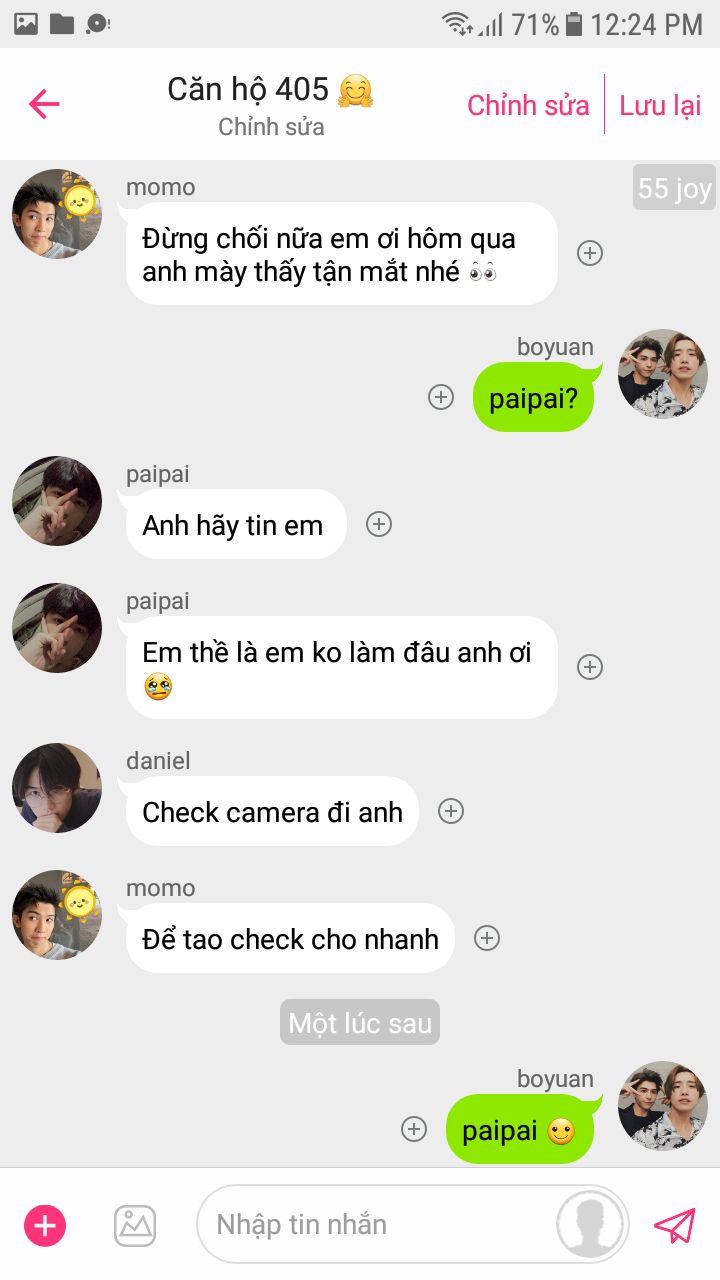This screenshot has width=720, height=1280.
Task: Insert a picture with the image icon
Action: (135, 1225)
